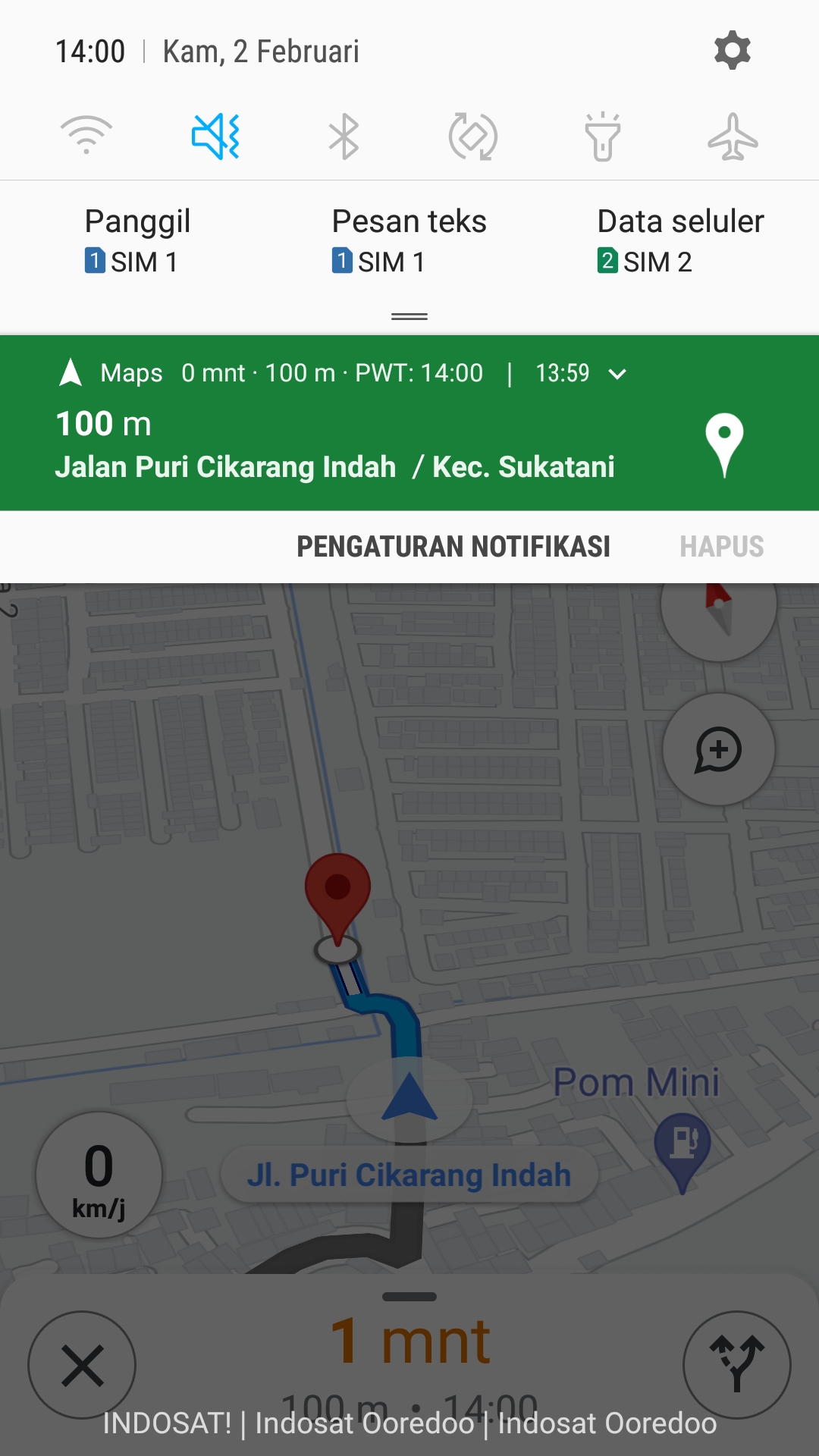Change SIM for Data seluler
Image resolution: width=819 pixels, height=1456 pixels.
click(x=680, y=241)
